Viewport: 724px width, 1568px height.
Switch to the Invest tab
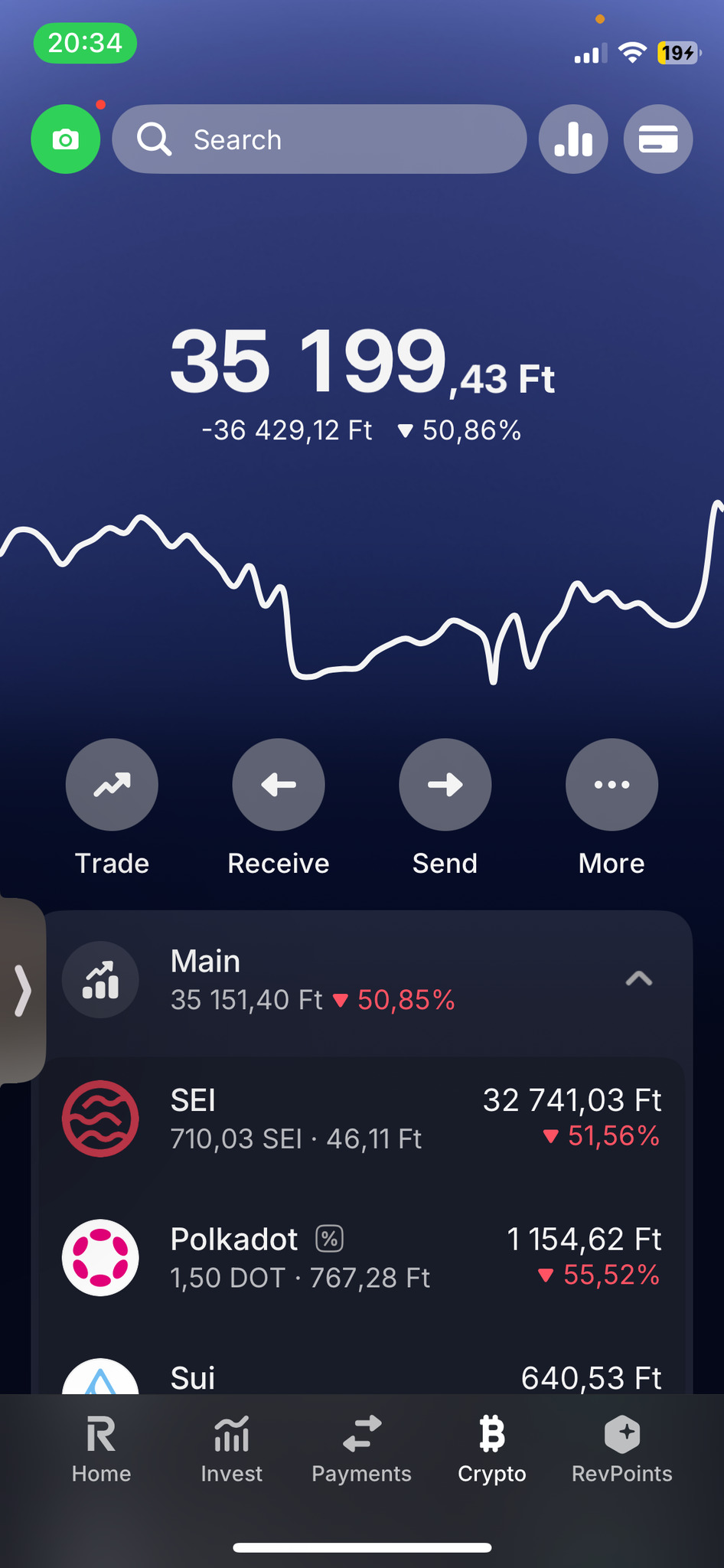click(x=231, y=1450)
